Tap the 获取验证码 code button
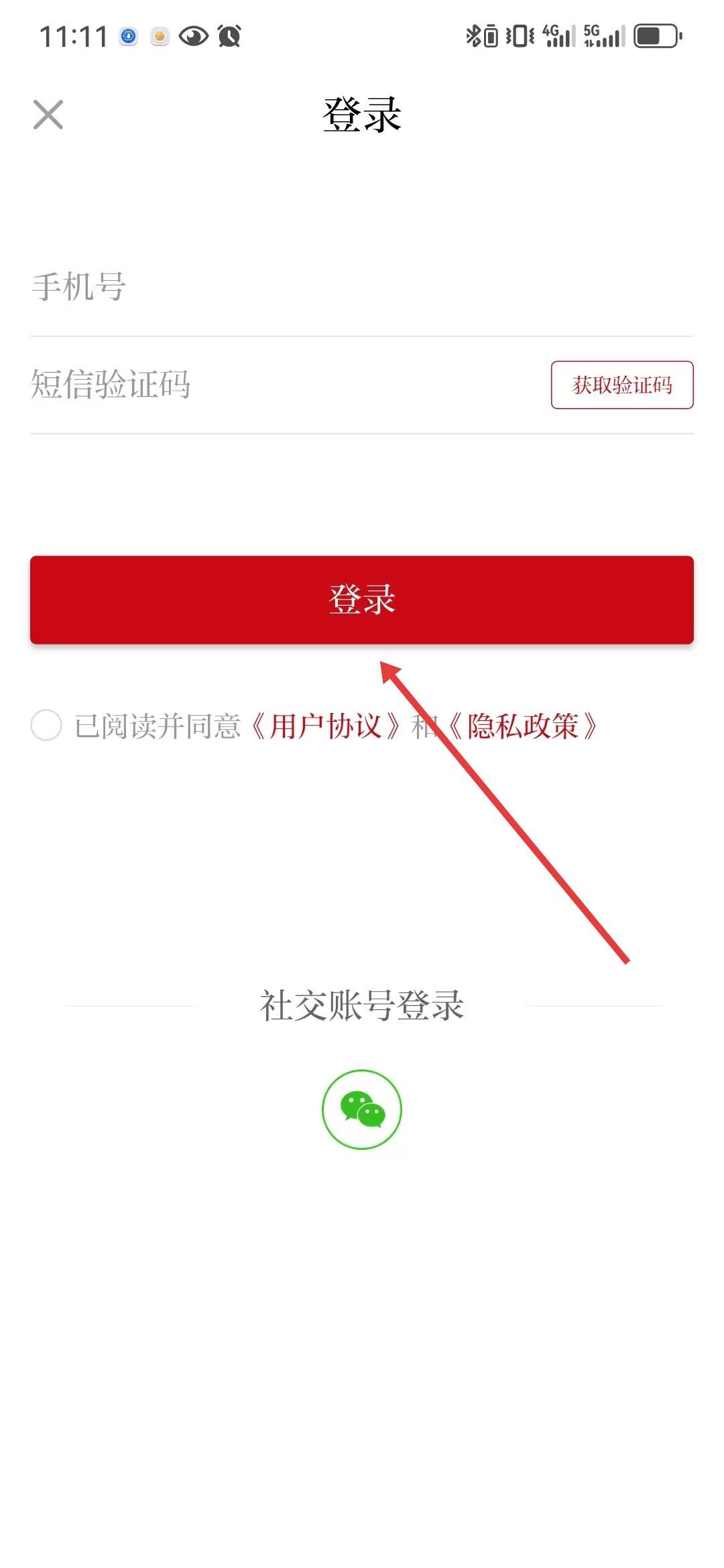Image resolution: width=724 pixels, height=1568 pixels. click(622, 385)
